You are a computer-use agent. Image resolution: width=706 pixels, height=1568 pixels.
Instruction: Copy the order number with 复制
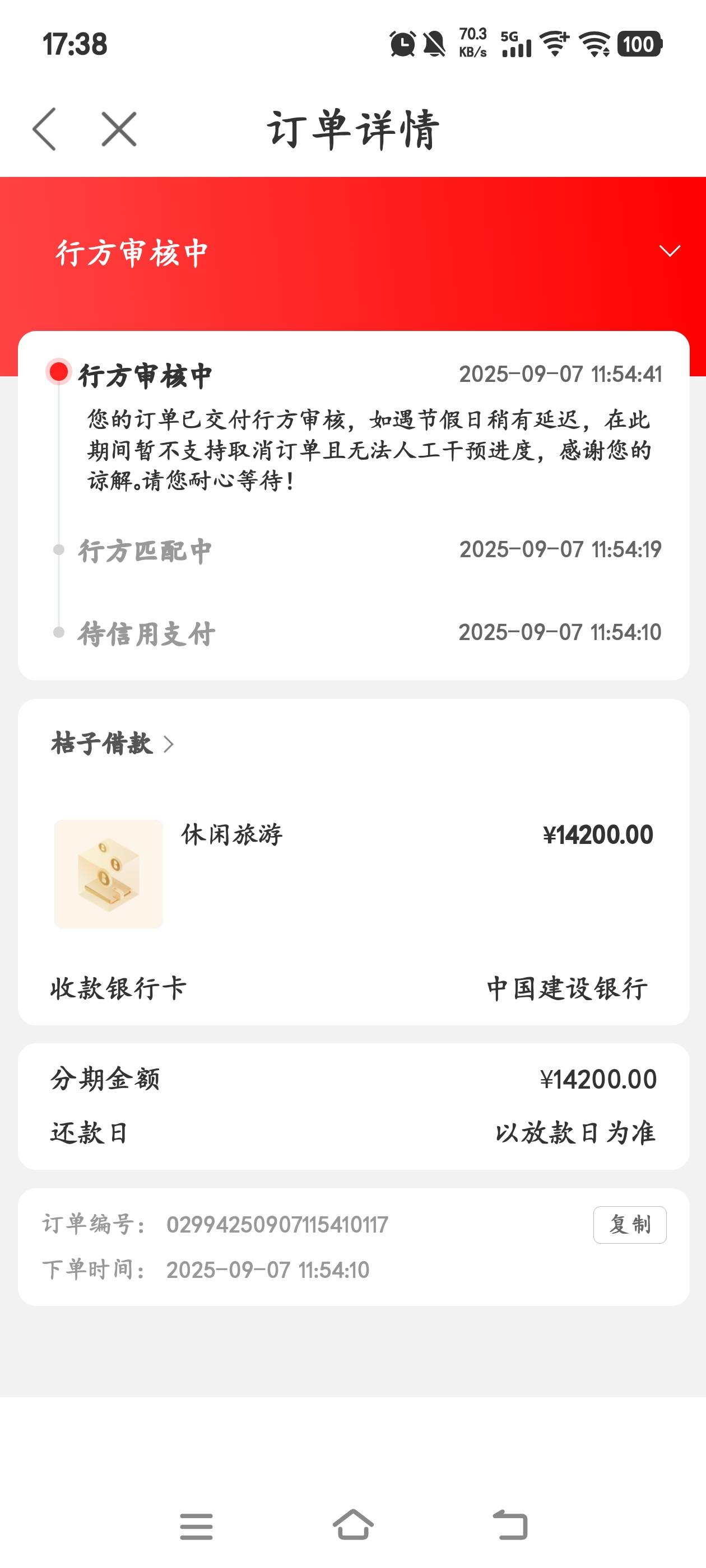(630, 1224)
